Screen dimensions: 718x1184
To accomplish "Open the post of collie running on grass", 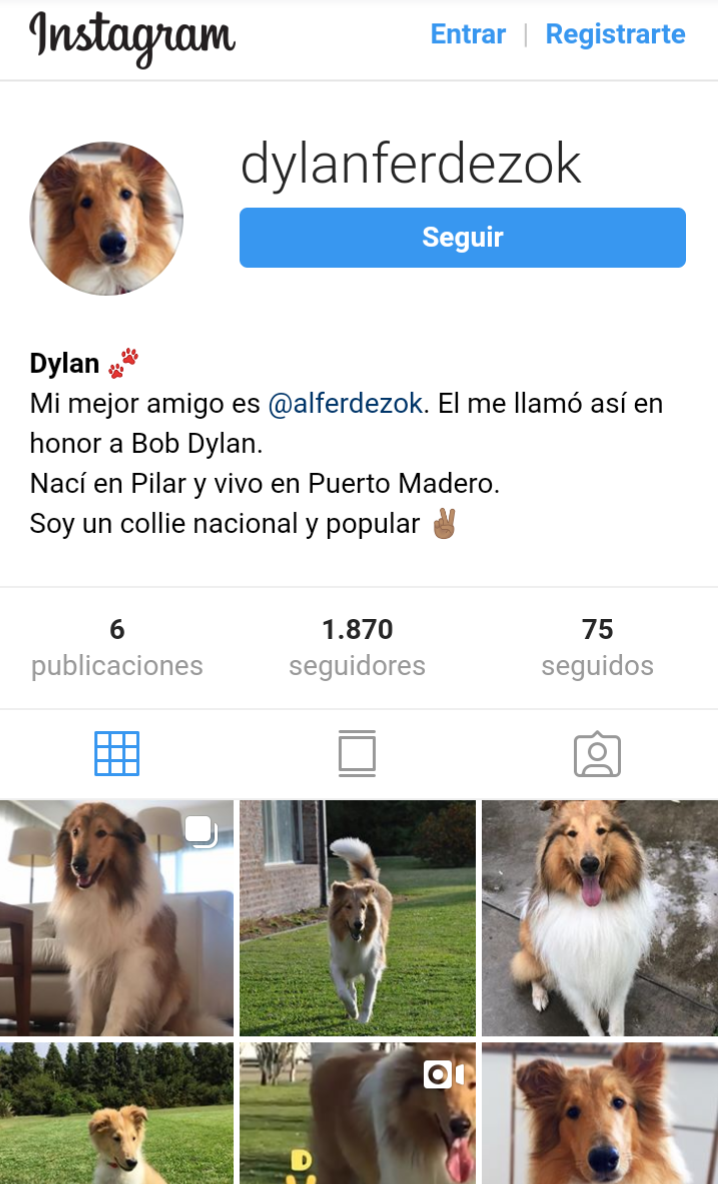I will click(x=358, y=918).
